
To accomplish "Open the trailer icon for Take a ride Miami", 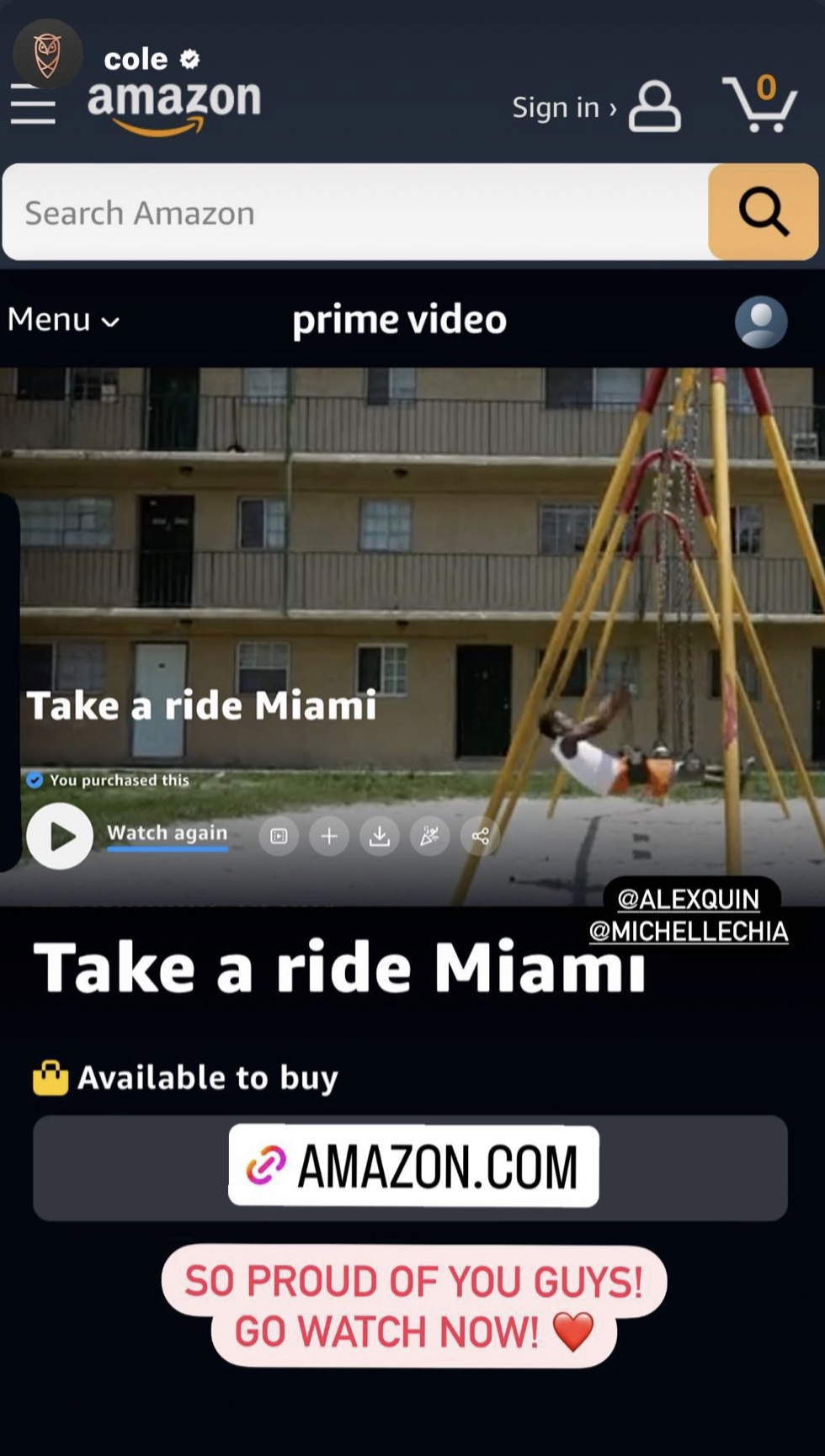I will [x=278, y=836].
